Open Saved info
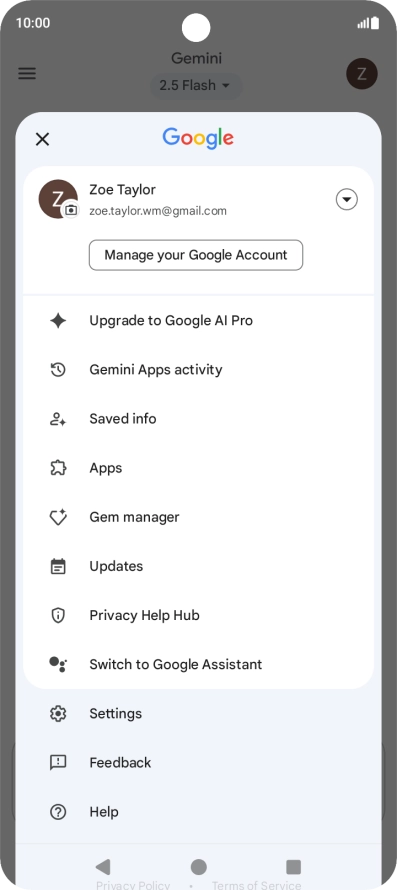397x890 pixels. click(x=198, y=419)
